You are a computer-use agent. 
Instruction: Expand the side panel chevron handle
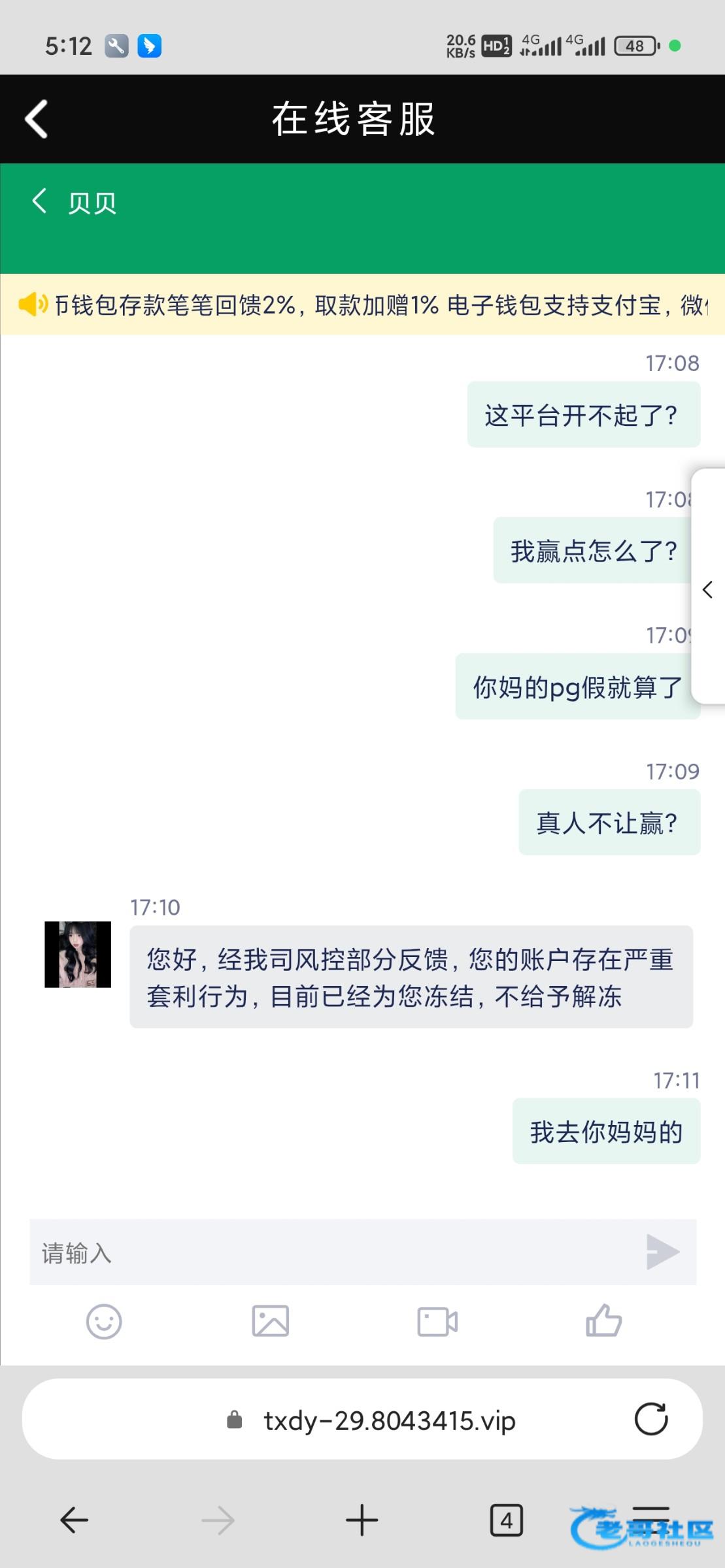(x=708, y=589)
